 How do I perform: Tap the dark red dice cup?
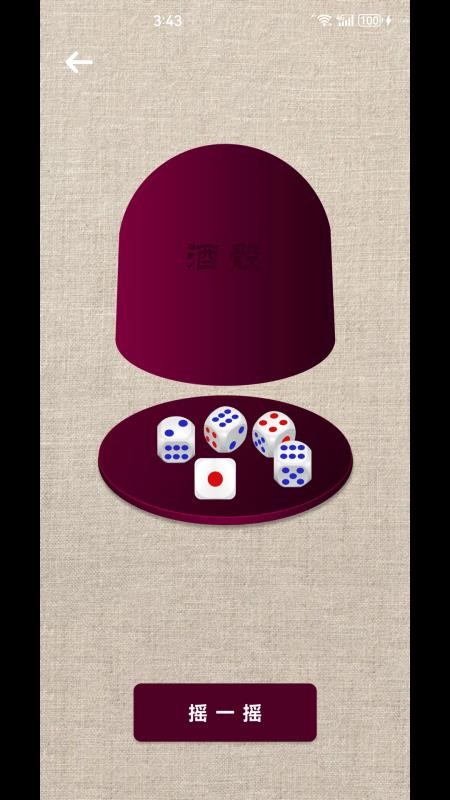pos(225,264)
